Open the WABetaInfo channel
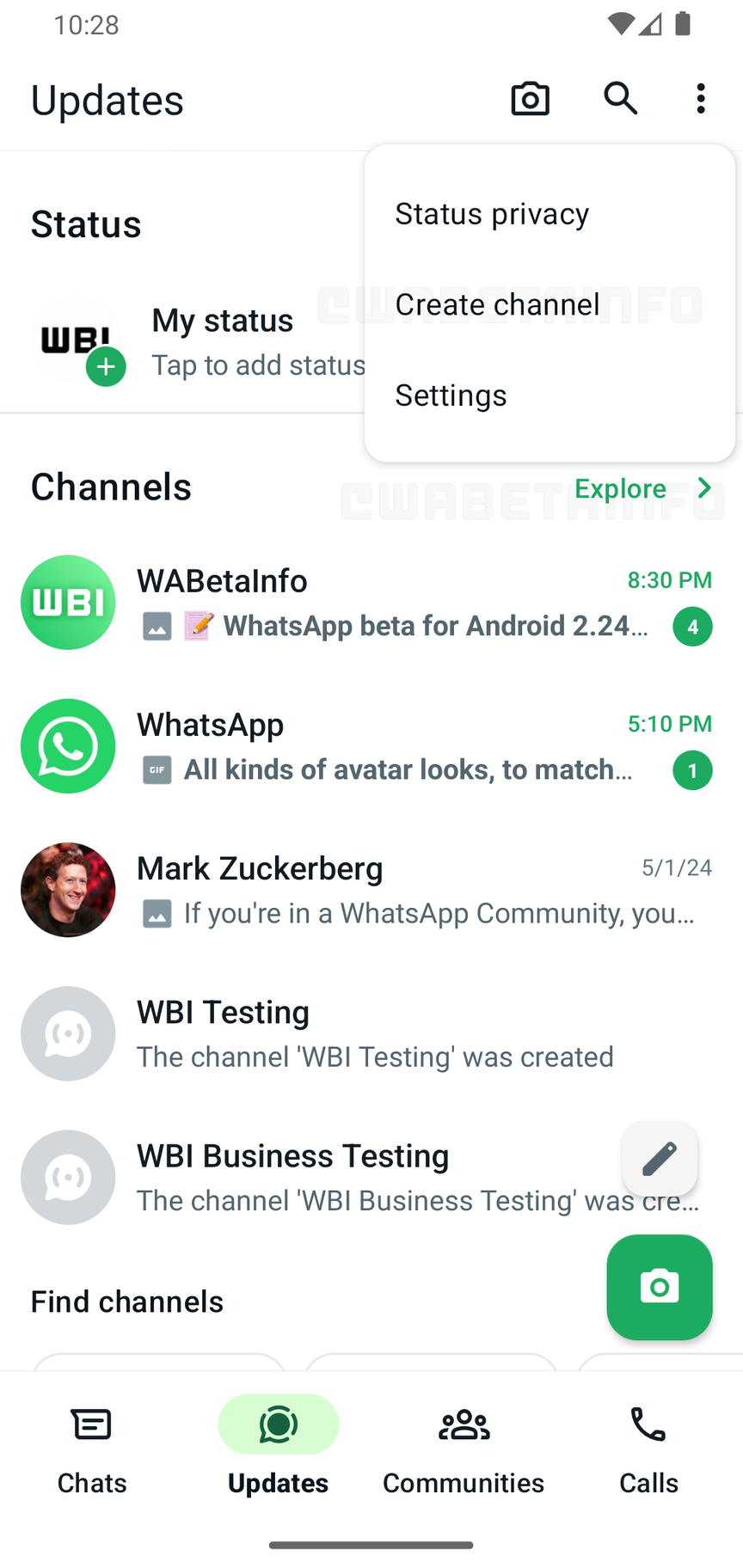 (x=370, y=603)
